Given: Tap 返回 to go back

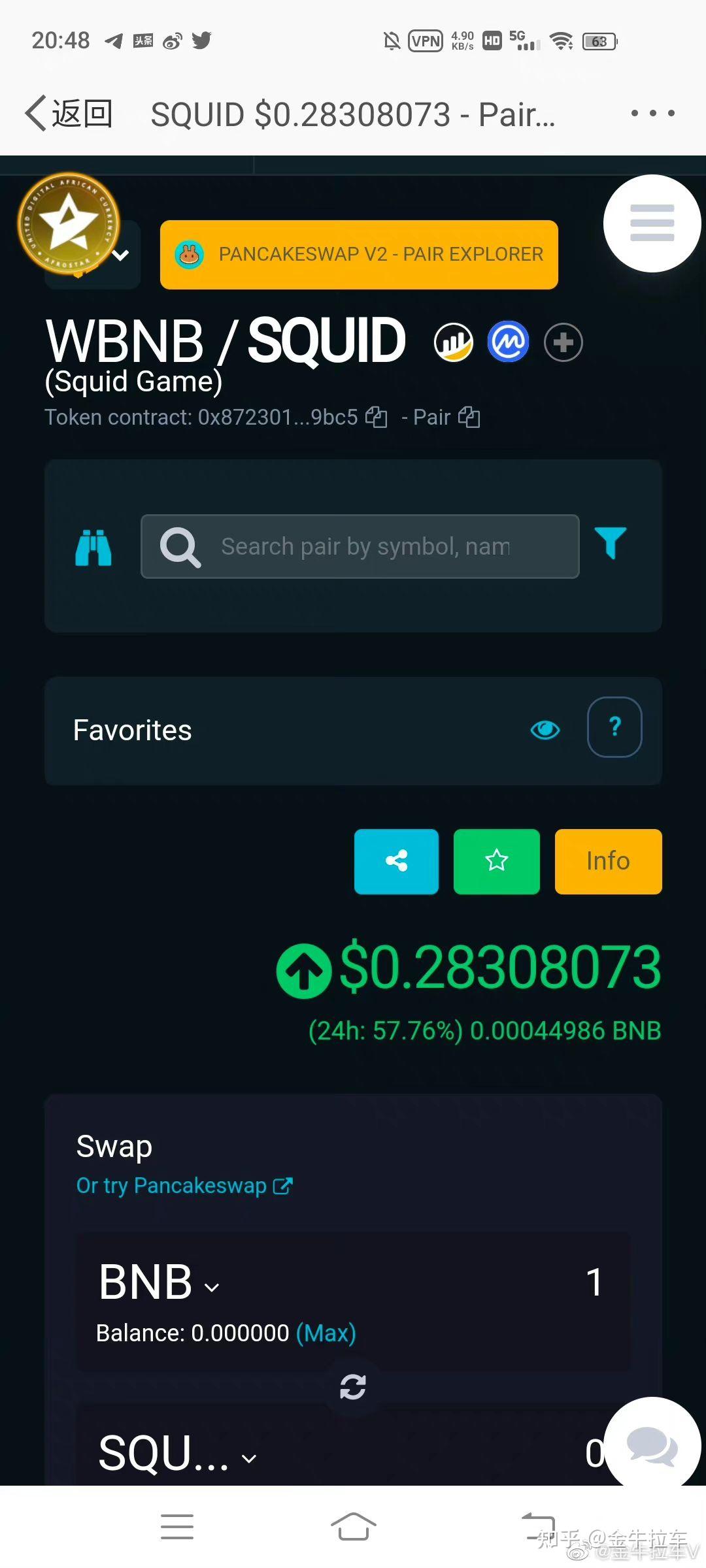Looking at the screenshot, I should (x=67, y=112).
